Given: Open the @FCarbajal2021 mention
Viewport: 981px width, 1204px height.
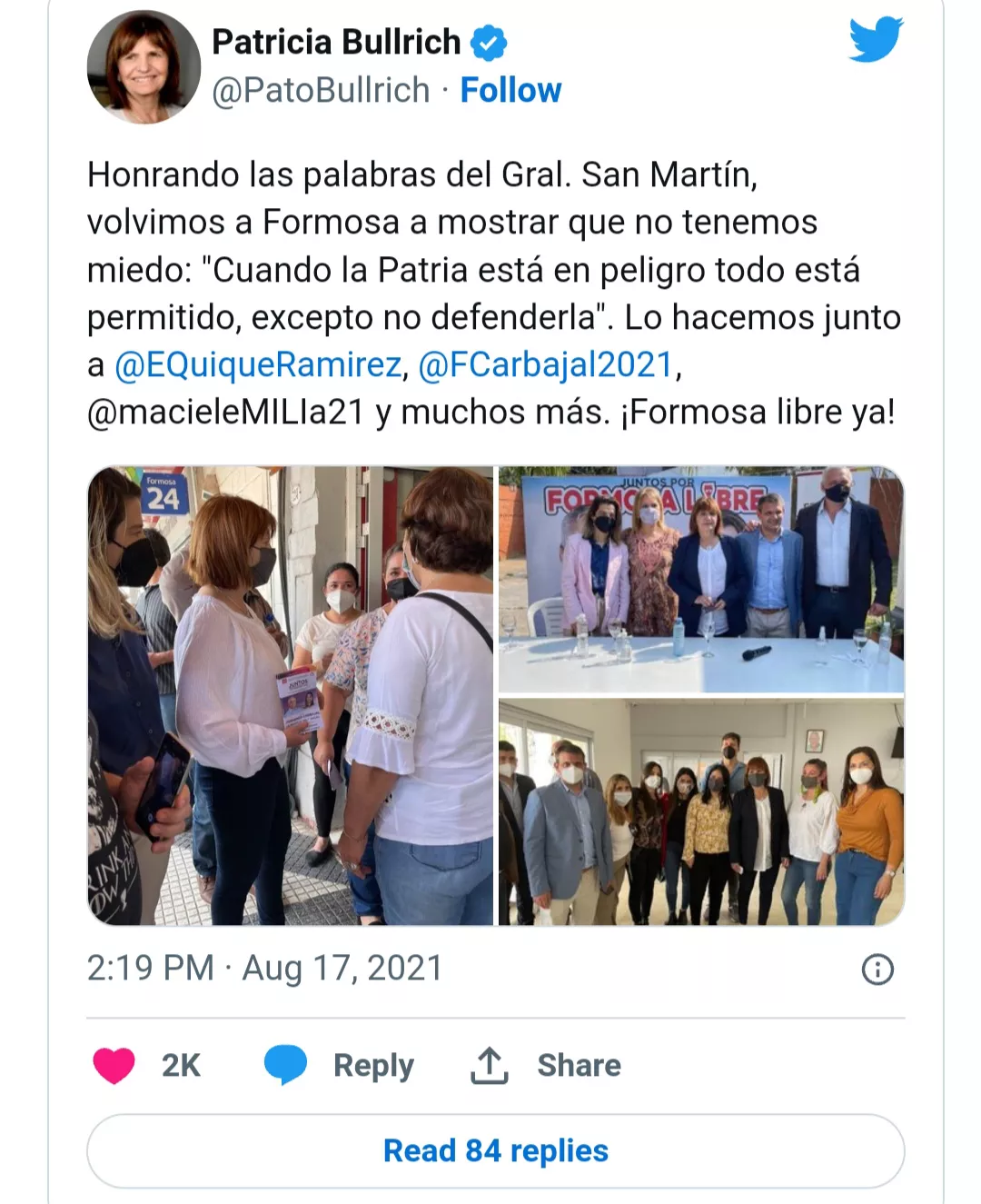Looking at the screenshot, I should (545, 365).
